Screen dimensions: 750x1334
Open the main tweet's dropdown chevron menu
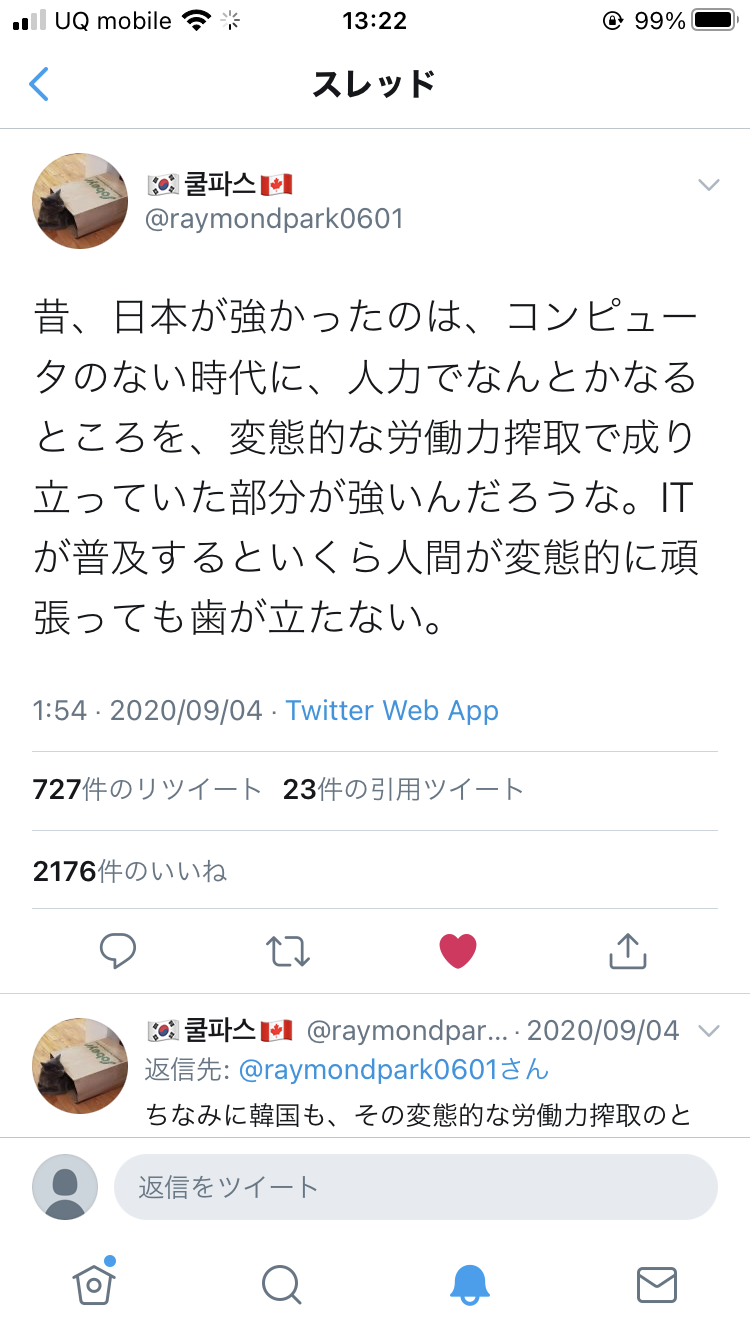(x=708, y=185)
